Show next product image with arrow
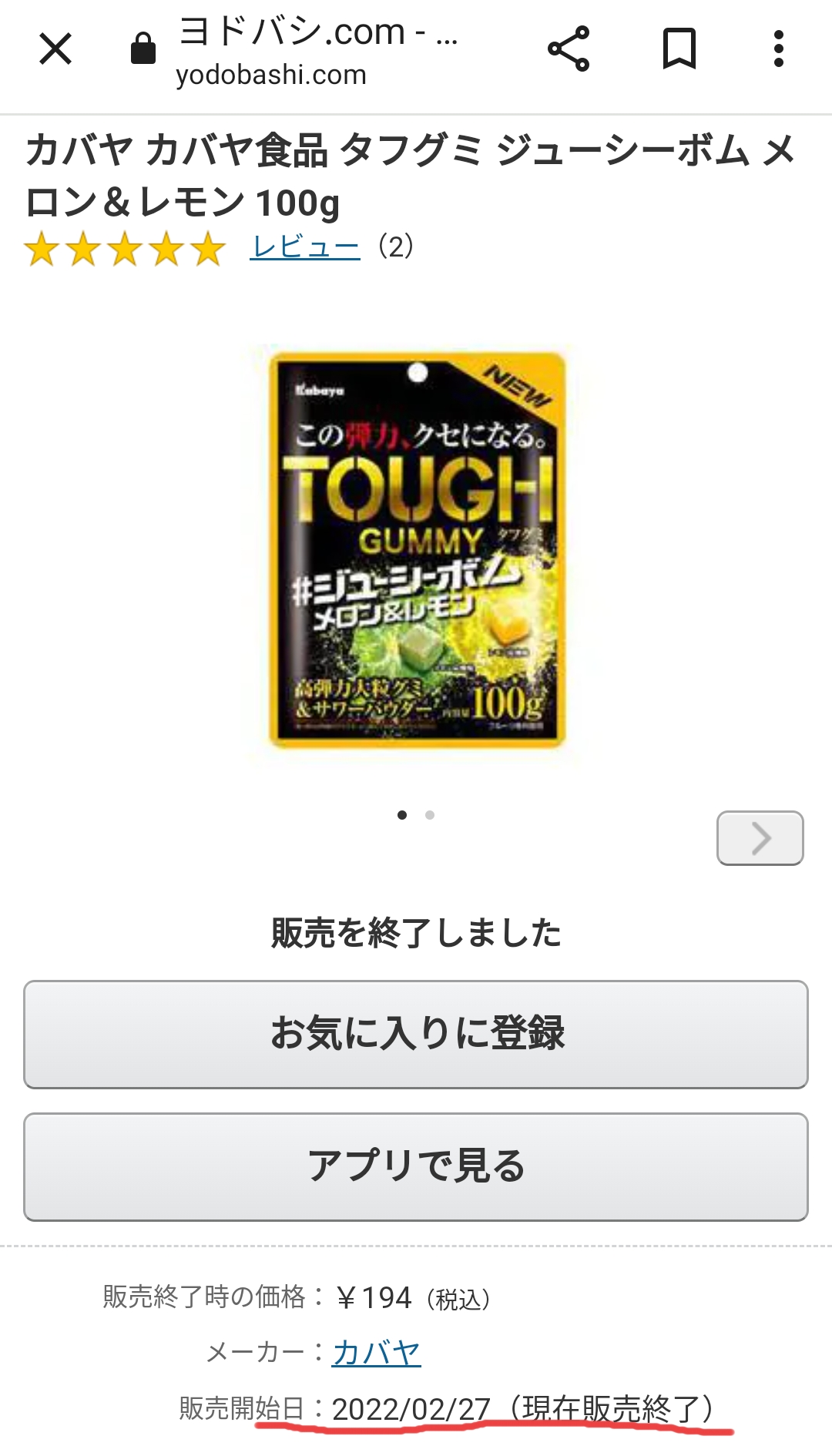 coord(760,838)
